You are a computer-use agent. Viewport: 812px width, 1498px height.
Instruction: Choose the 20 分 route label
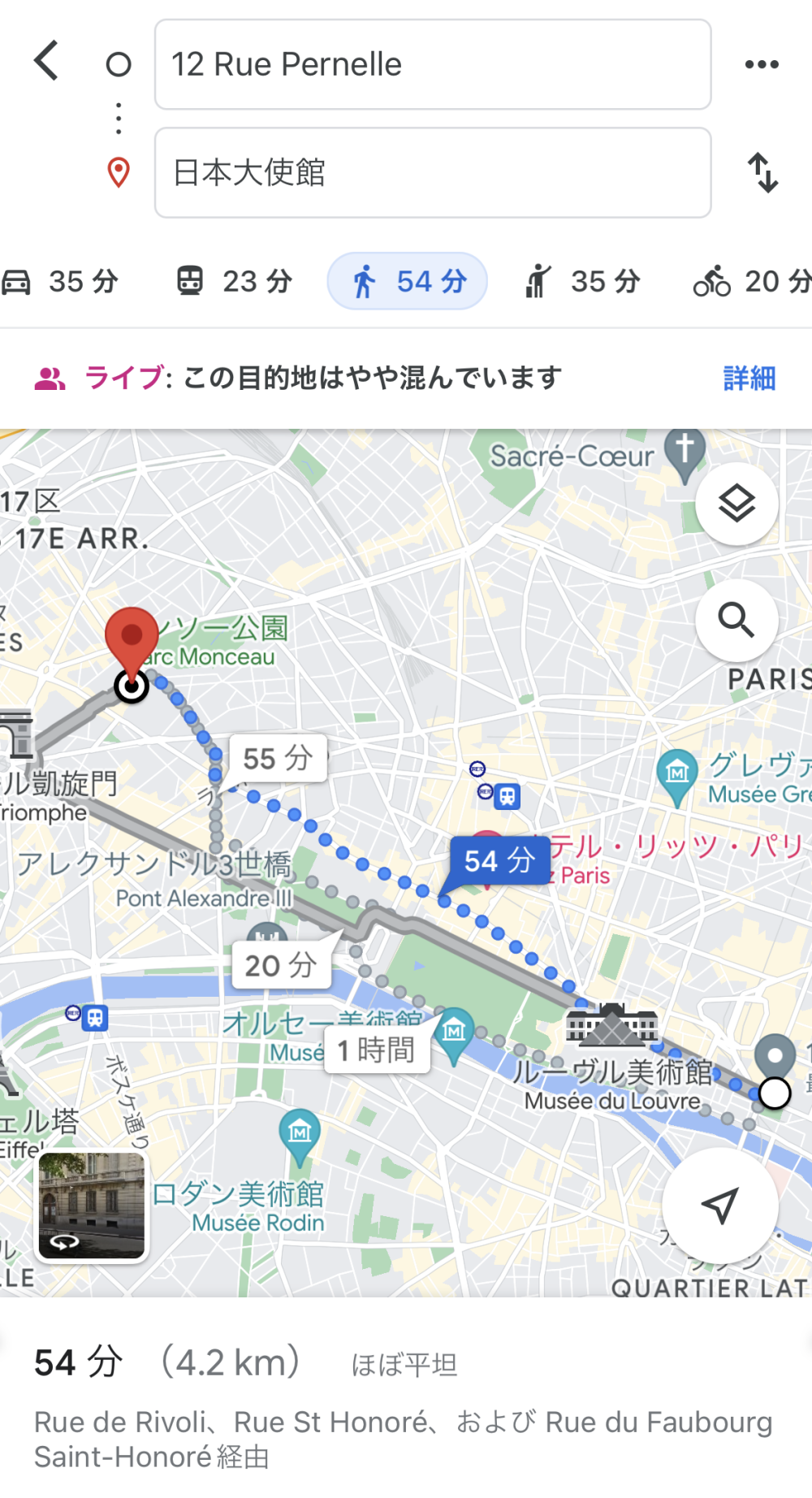pos(281,965)
